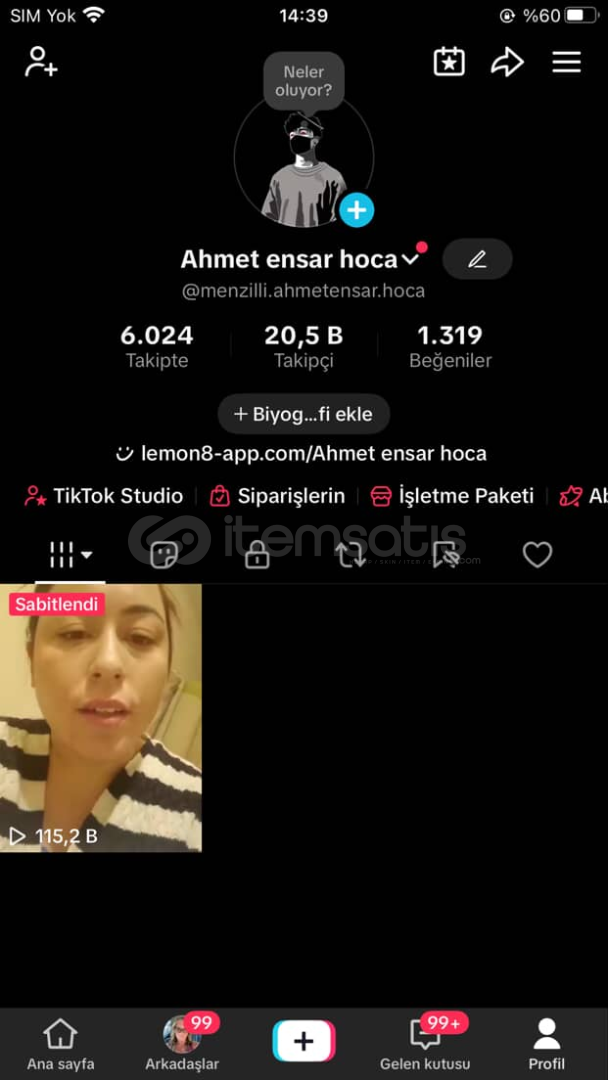Open Siparişlerin orders shortcut
Screen dimensions: 608x1080
pyautogui.click(x=278, y=496)
